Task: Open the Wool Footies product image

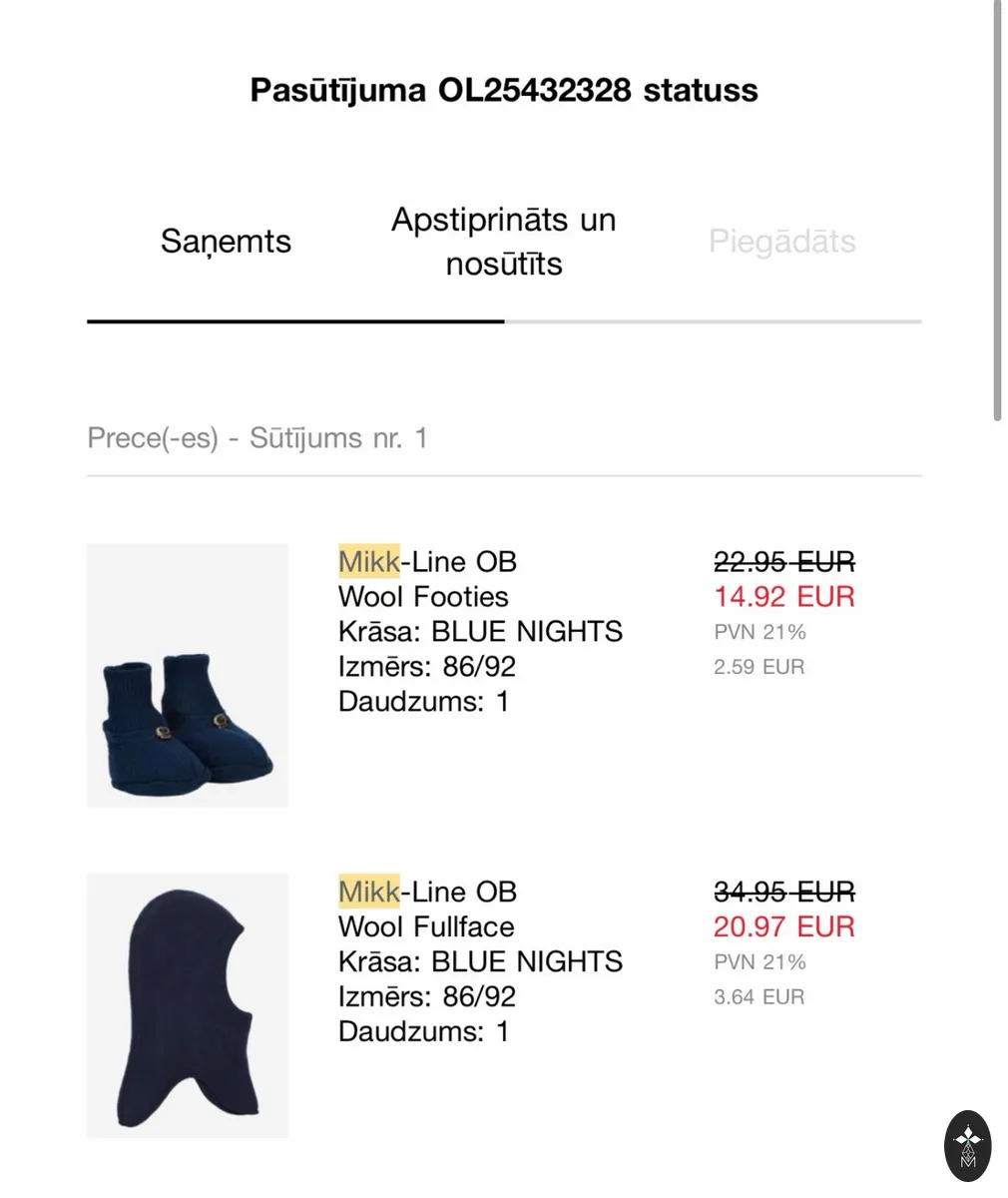Action: pos(188,675)
